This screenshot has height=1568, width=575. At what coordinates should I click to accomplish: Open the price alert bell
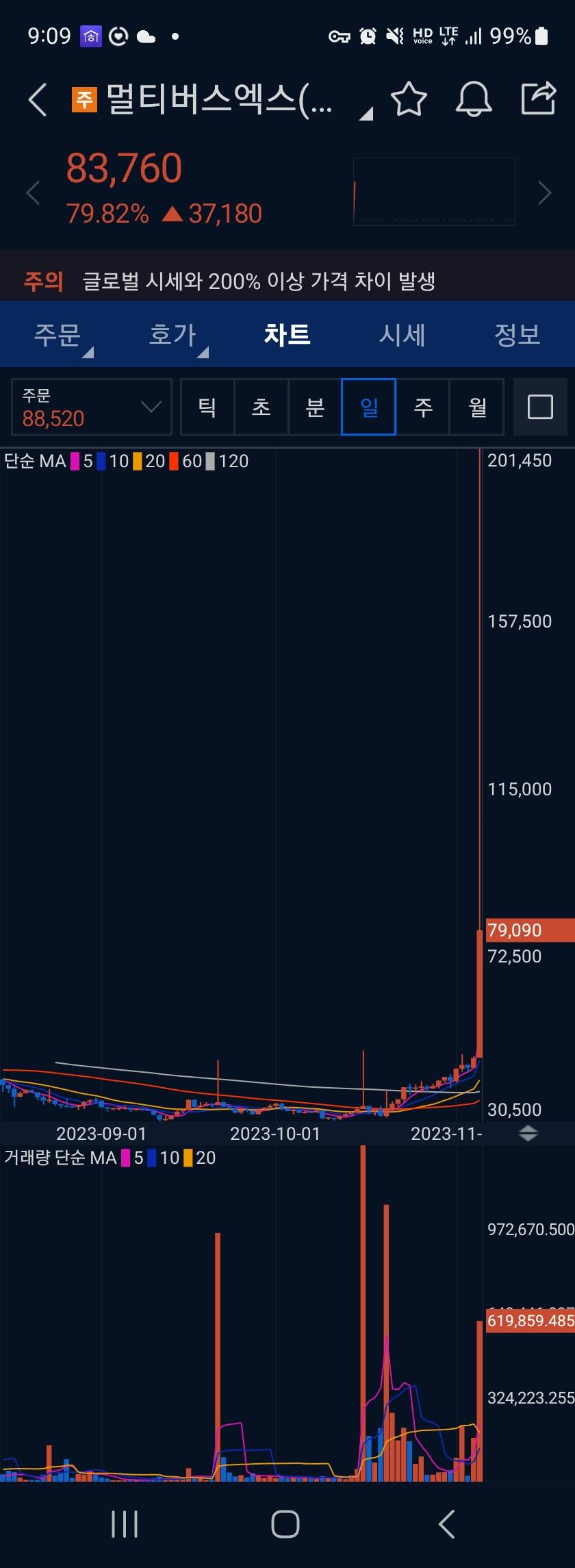pos(474,100)
